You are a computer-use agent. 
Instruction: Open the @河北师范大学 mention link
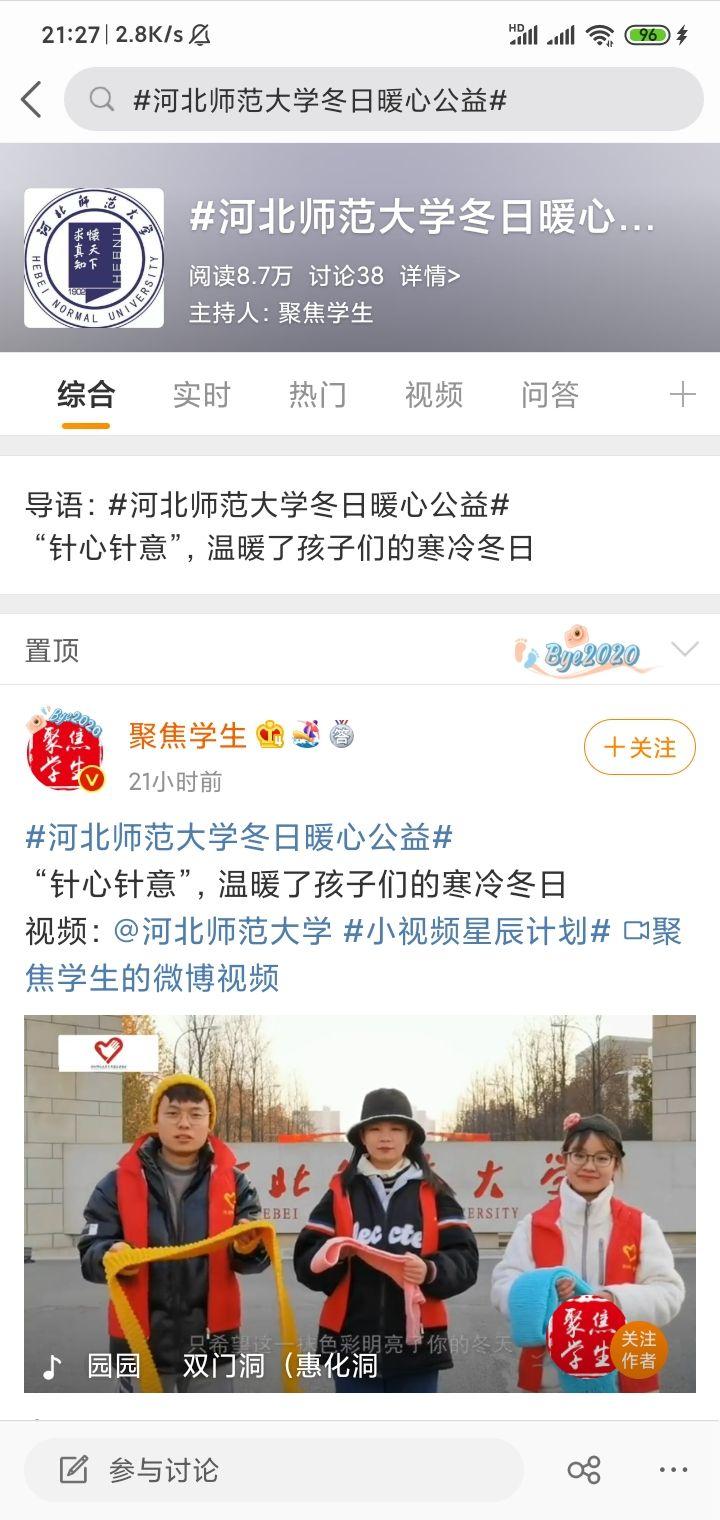click(222, 932)
